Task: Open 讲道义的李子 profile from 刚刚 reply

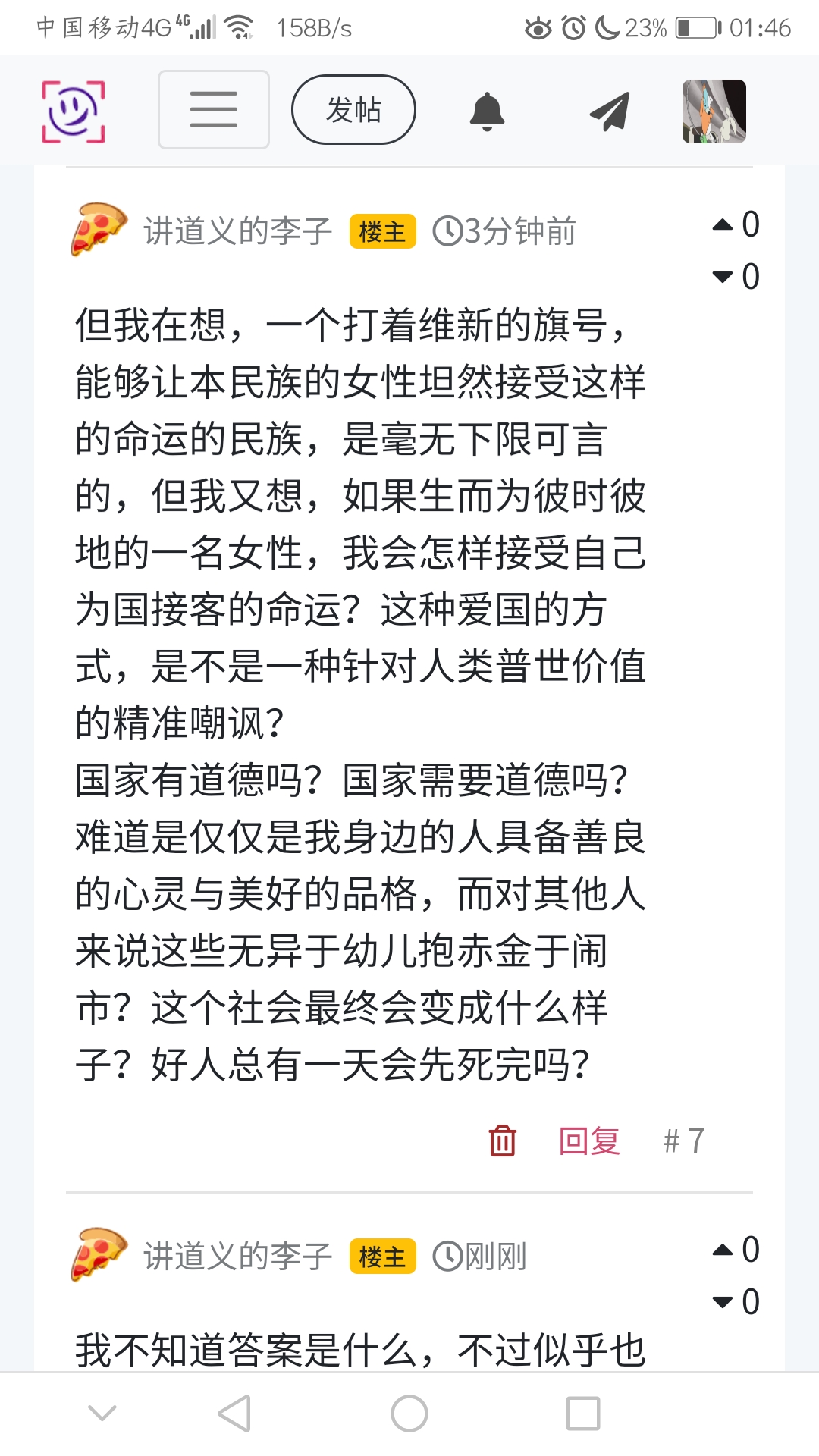Action: coord(237,1257)
